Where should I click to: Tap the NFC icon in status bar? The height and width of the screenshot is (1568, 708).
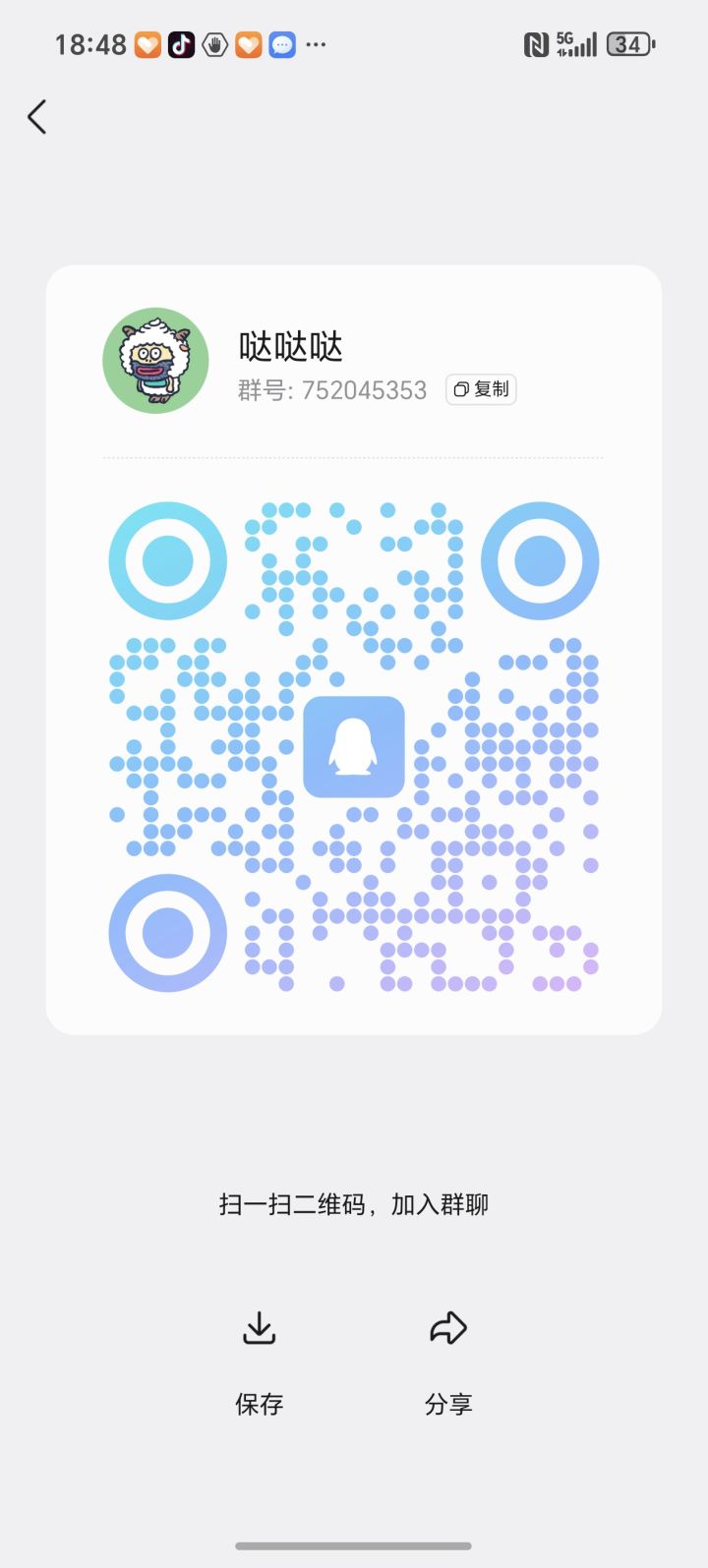tap(532, 42)
